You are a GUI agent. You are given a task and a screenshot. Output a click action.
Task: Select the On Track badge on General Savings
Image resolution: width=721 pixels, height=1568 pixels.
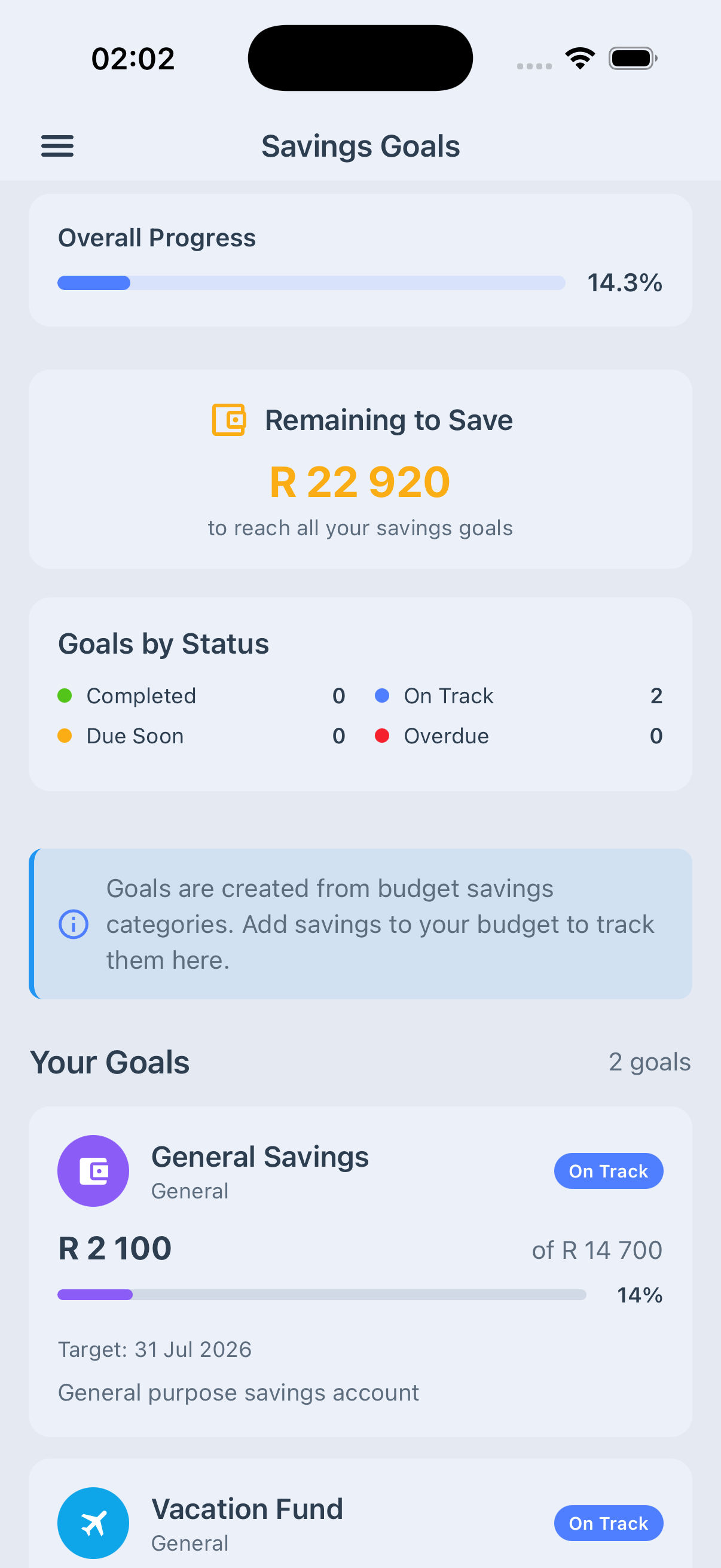[608, 1170]
